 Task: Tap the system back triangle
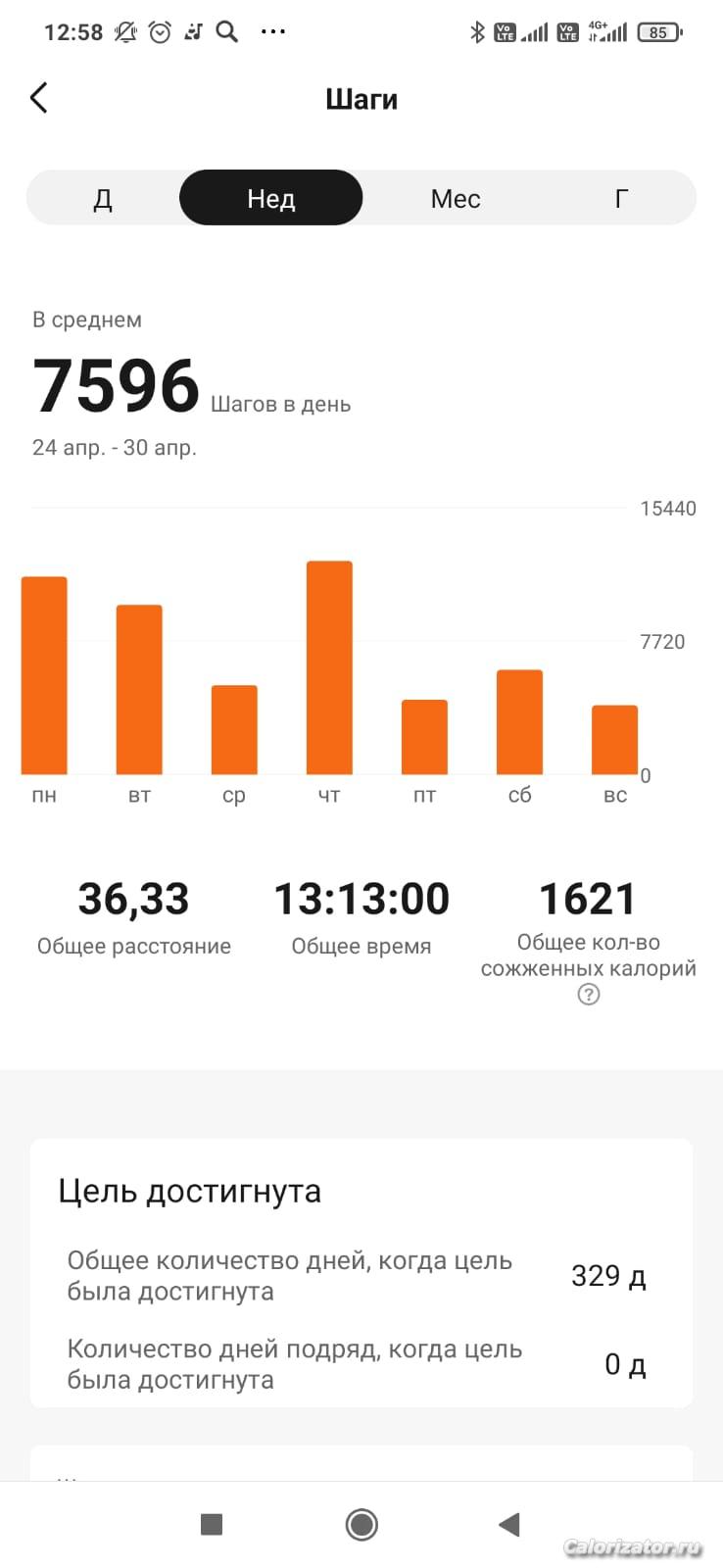508,1524
